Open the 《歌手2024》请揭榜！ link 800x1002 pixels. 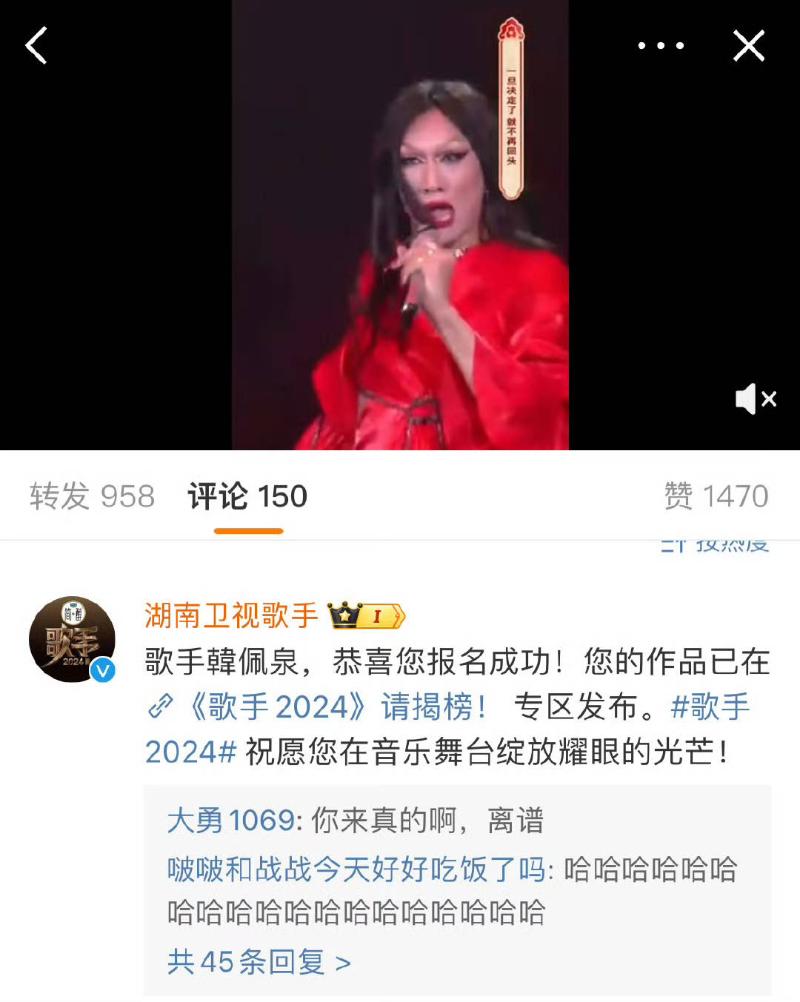330,706
